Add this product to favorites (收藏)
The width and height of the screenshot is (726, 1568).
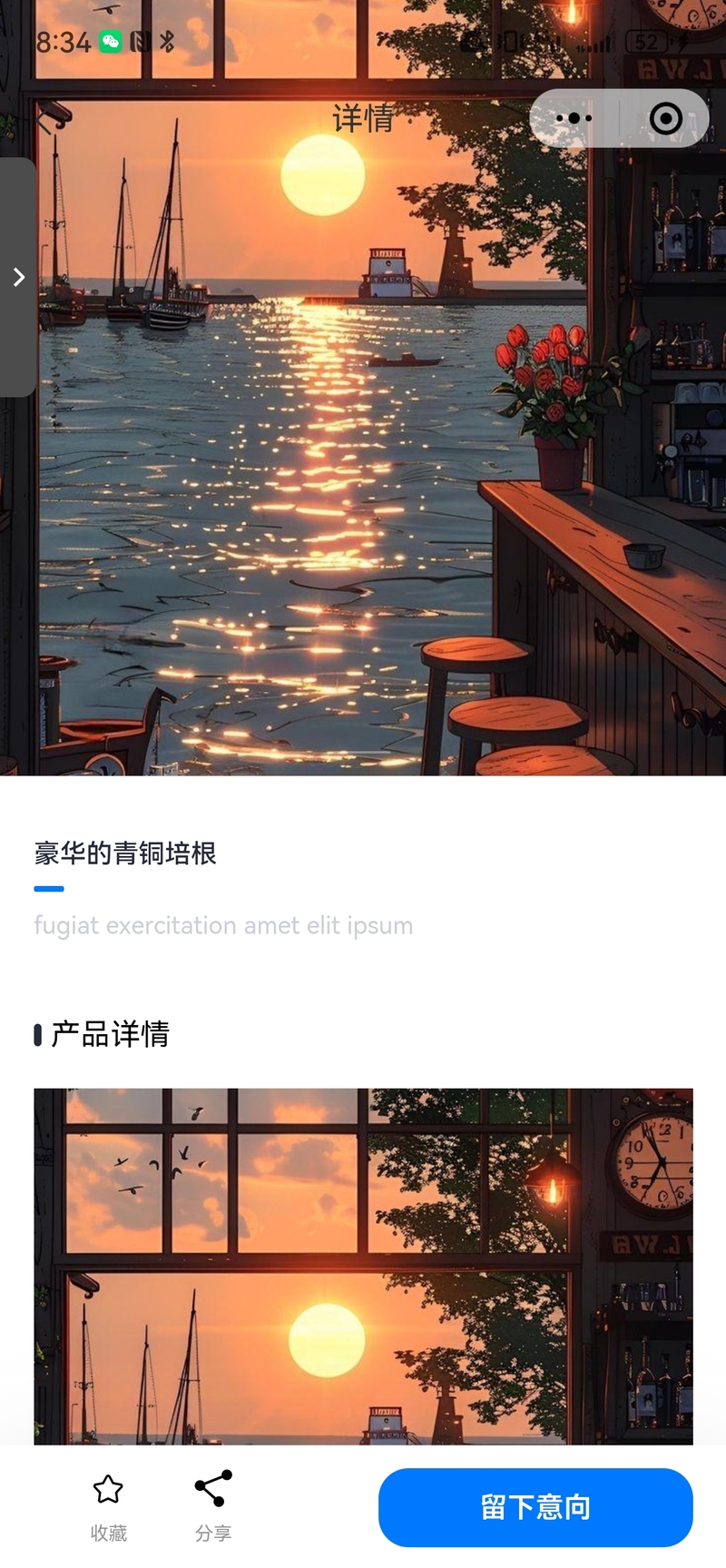tap(108, 1506)
